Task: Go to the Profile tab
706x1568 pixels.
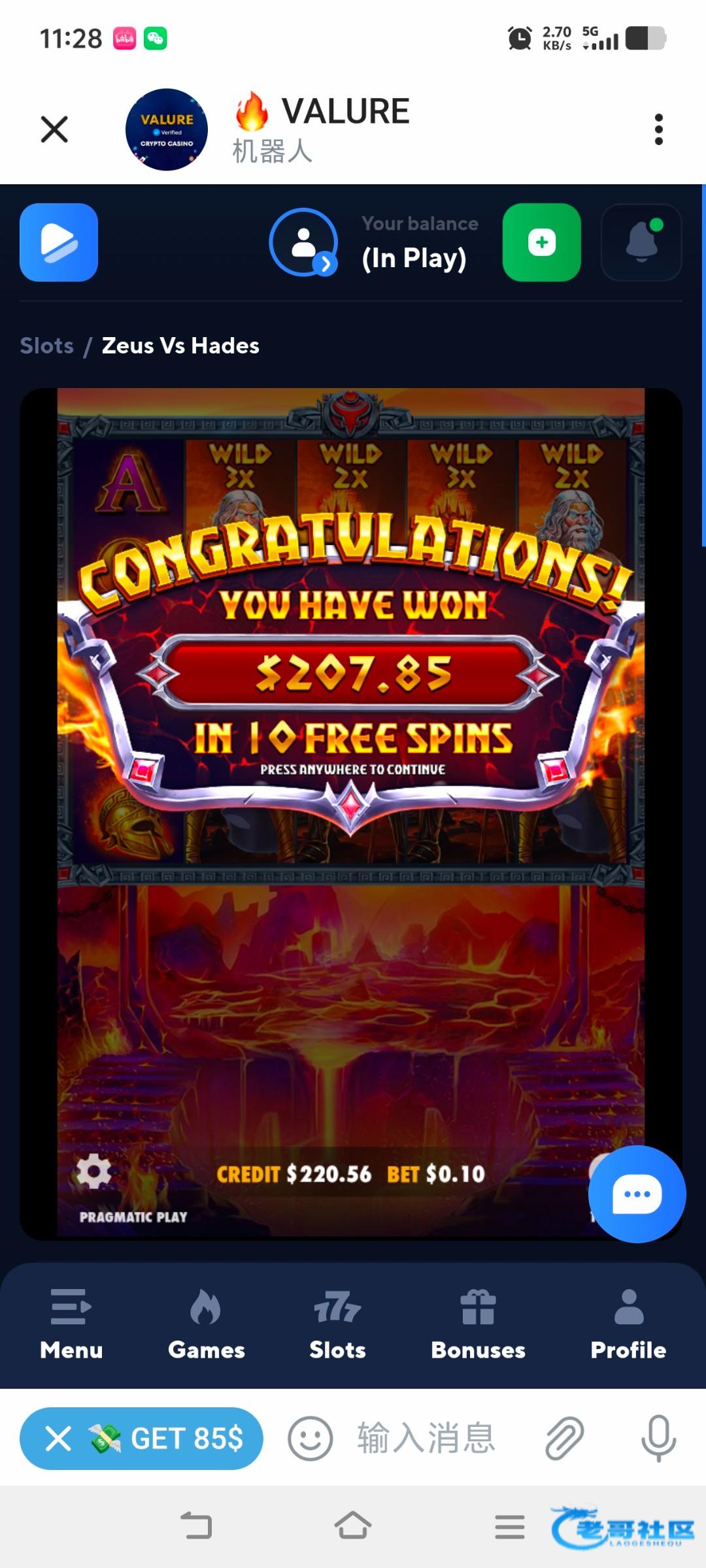Action: [628, 1324]
